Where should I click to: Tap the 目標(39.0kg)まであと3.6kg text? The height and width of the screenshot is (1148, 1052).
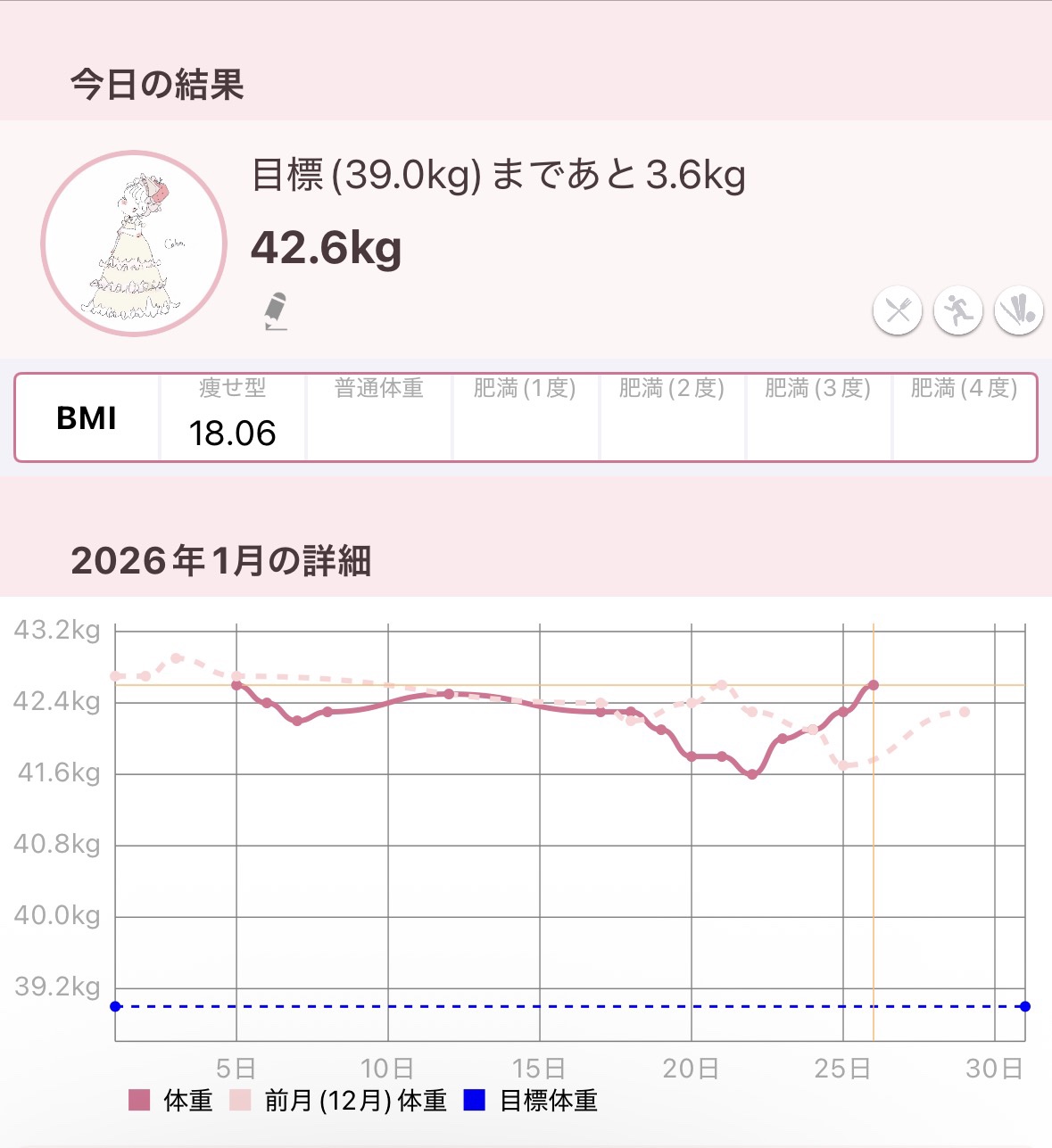pyautogui.click(x=501, y=177)
